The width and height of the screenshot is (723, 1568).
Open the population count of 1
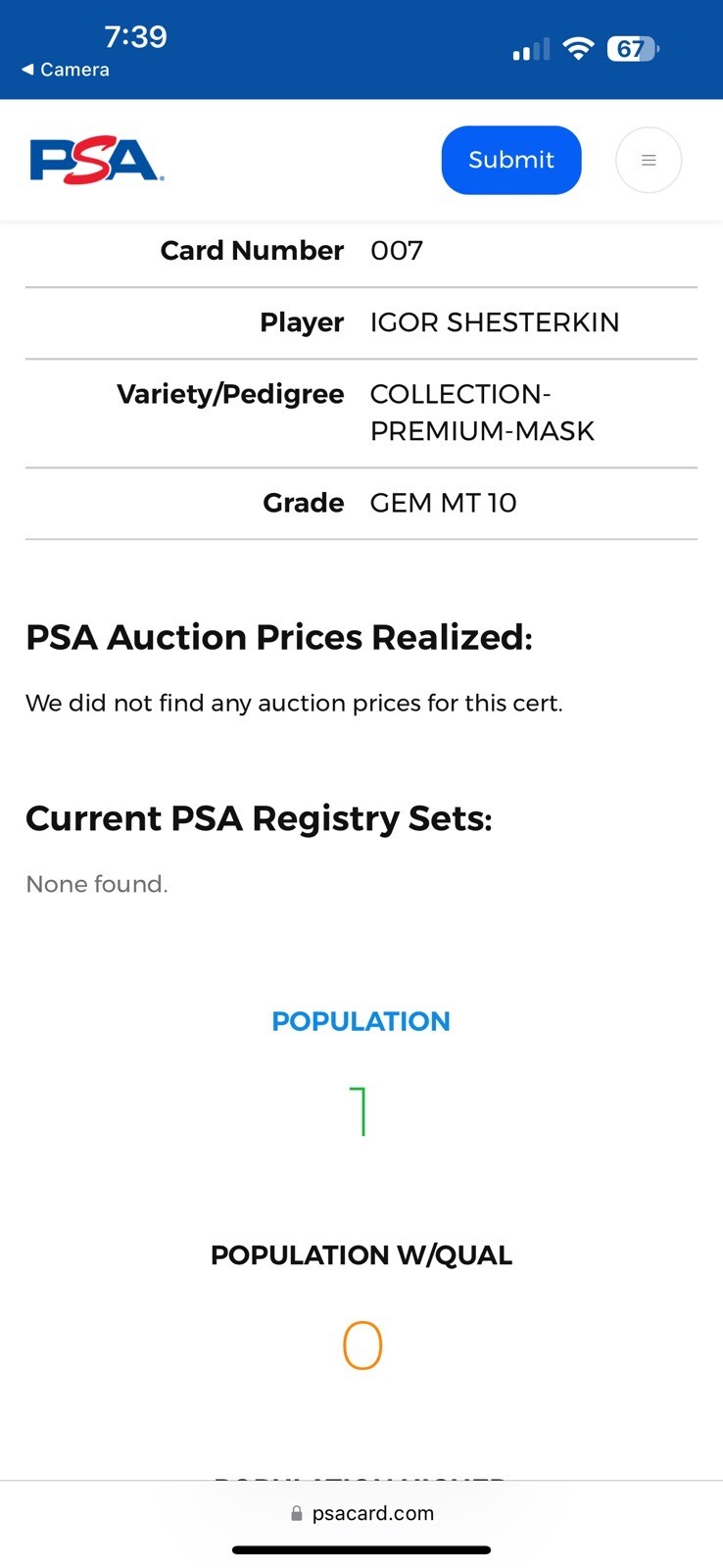pyautogui.click(x=361, y=1111)
